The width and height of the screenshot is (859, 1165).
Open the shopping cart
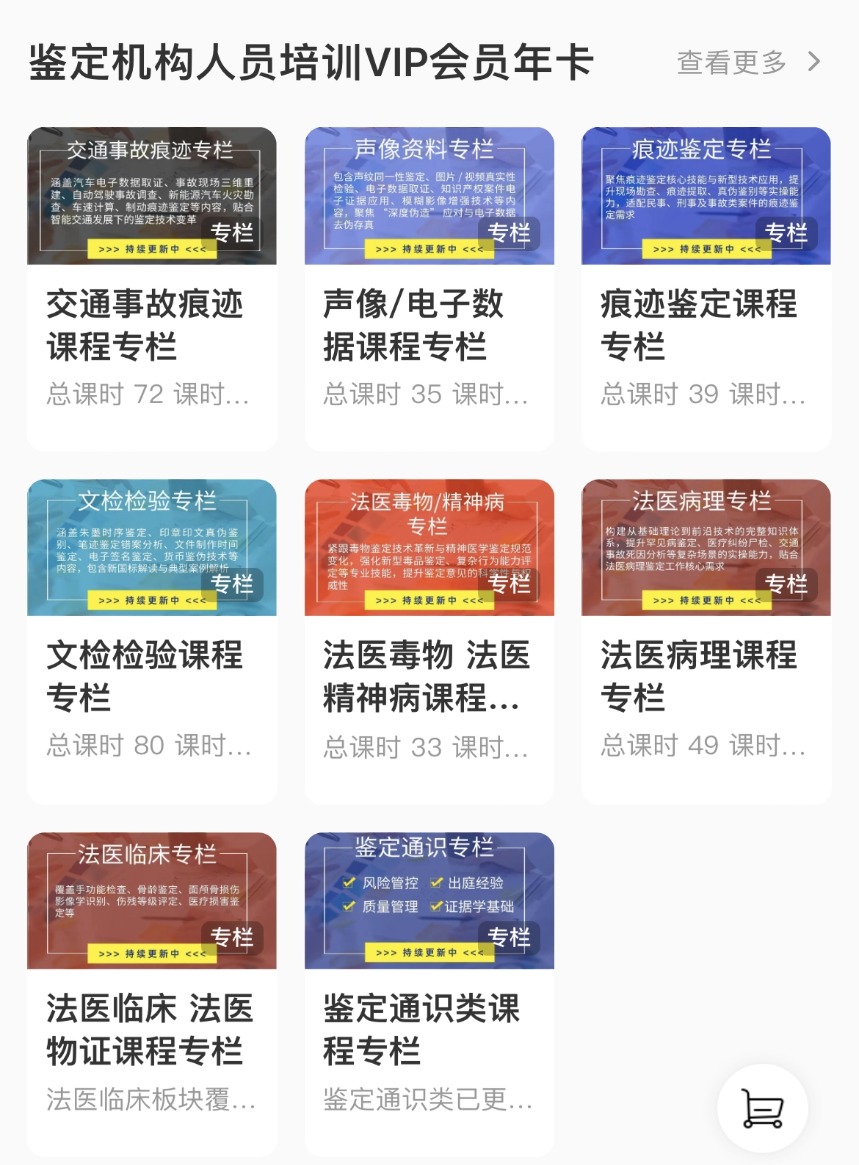pyautogui.click(x=761, y=1108)
